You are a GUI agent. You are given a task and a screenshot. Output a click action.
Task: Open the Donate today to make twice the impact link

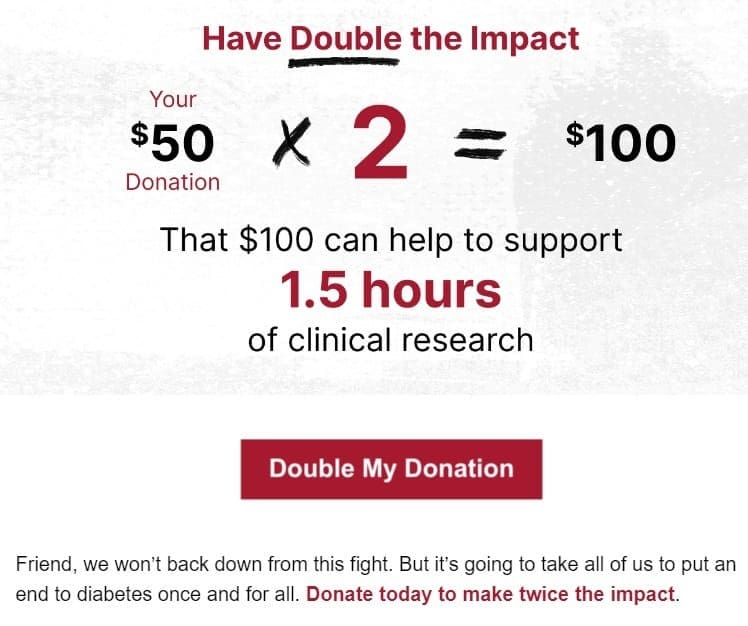pyautogui.click(x=491, y=593)
